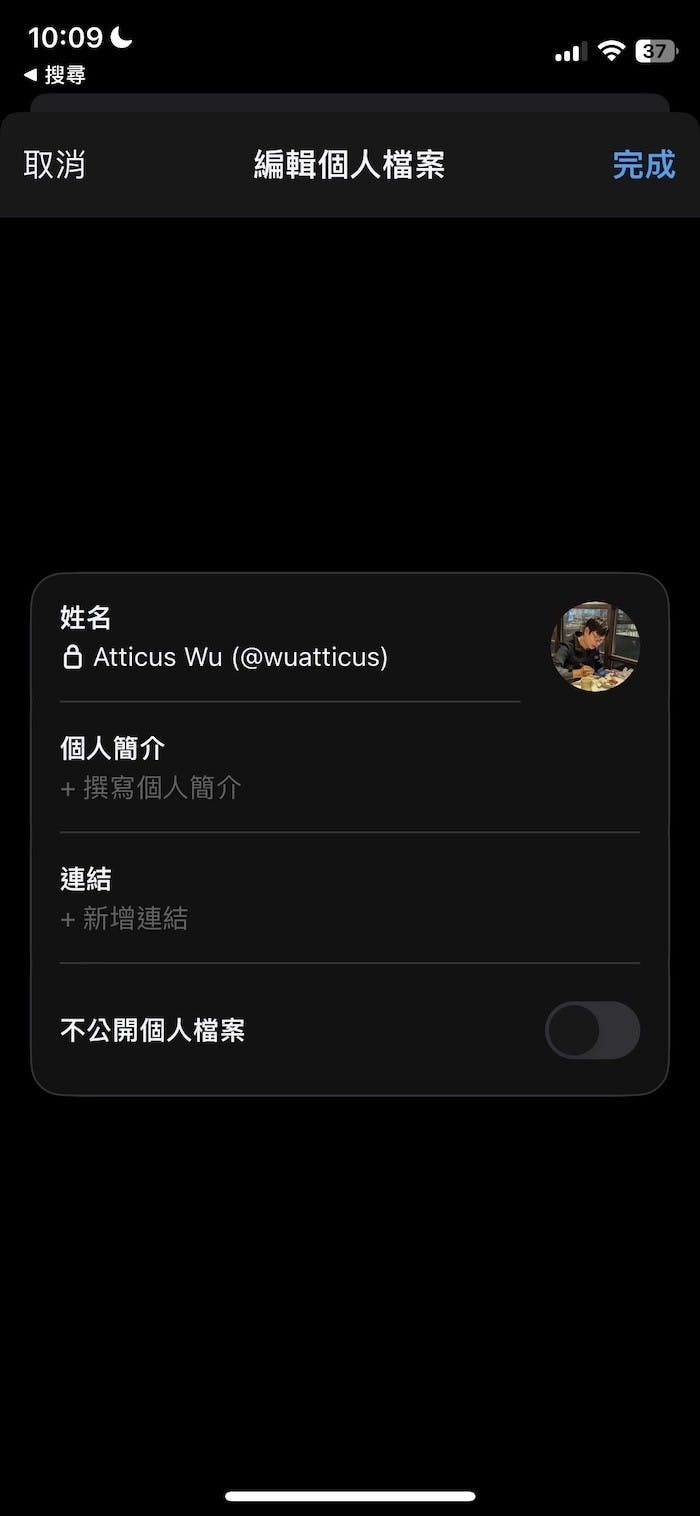Tap 完成 to save profile changes
This screenshot has width=700, height=1516.
coord(643,165)
